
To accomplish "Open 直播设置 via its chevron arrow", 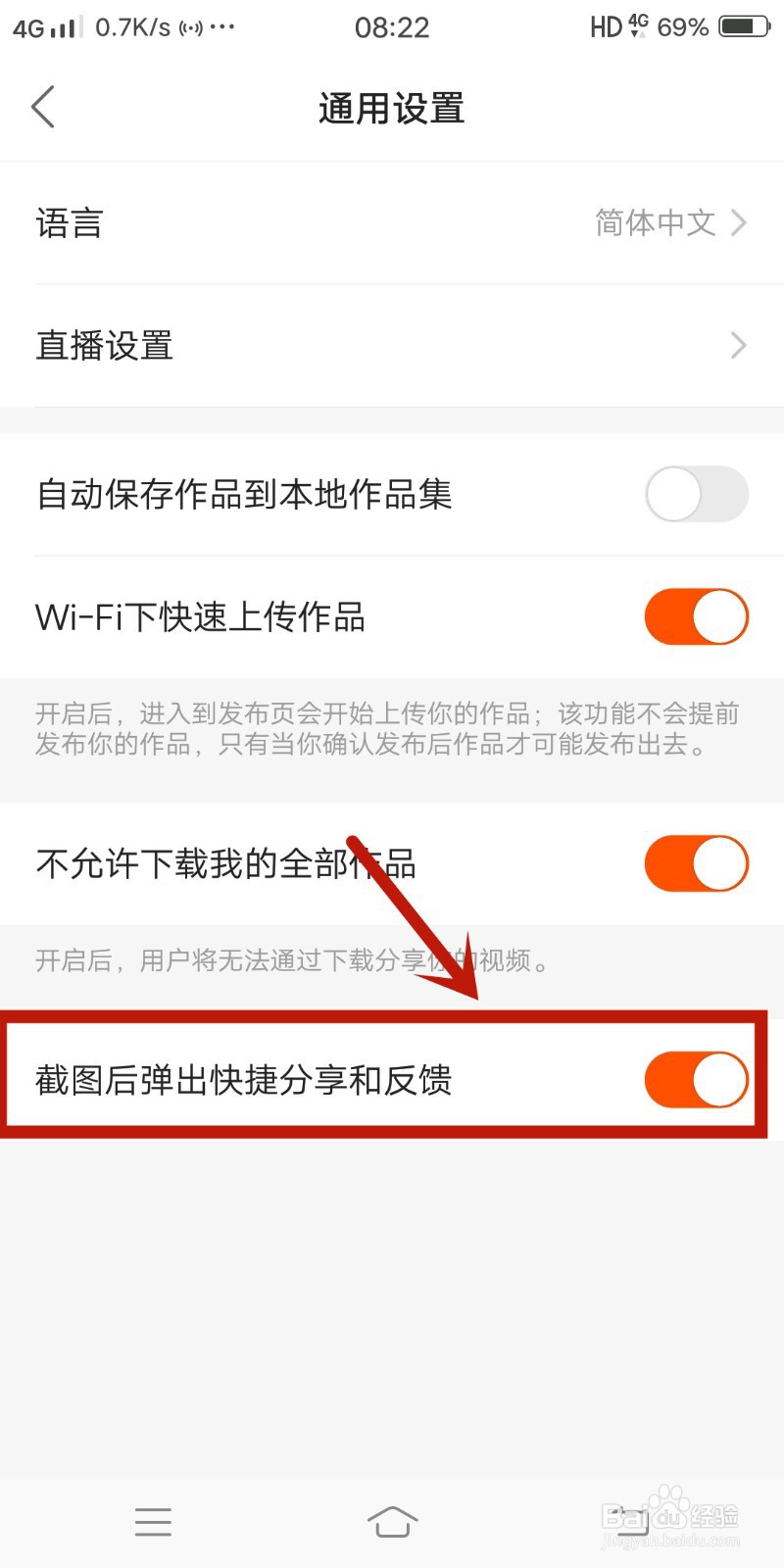I will coord(739,345).
